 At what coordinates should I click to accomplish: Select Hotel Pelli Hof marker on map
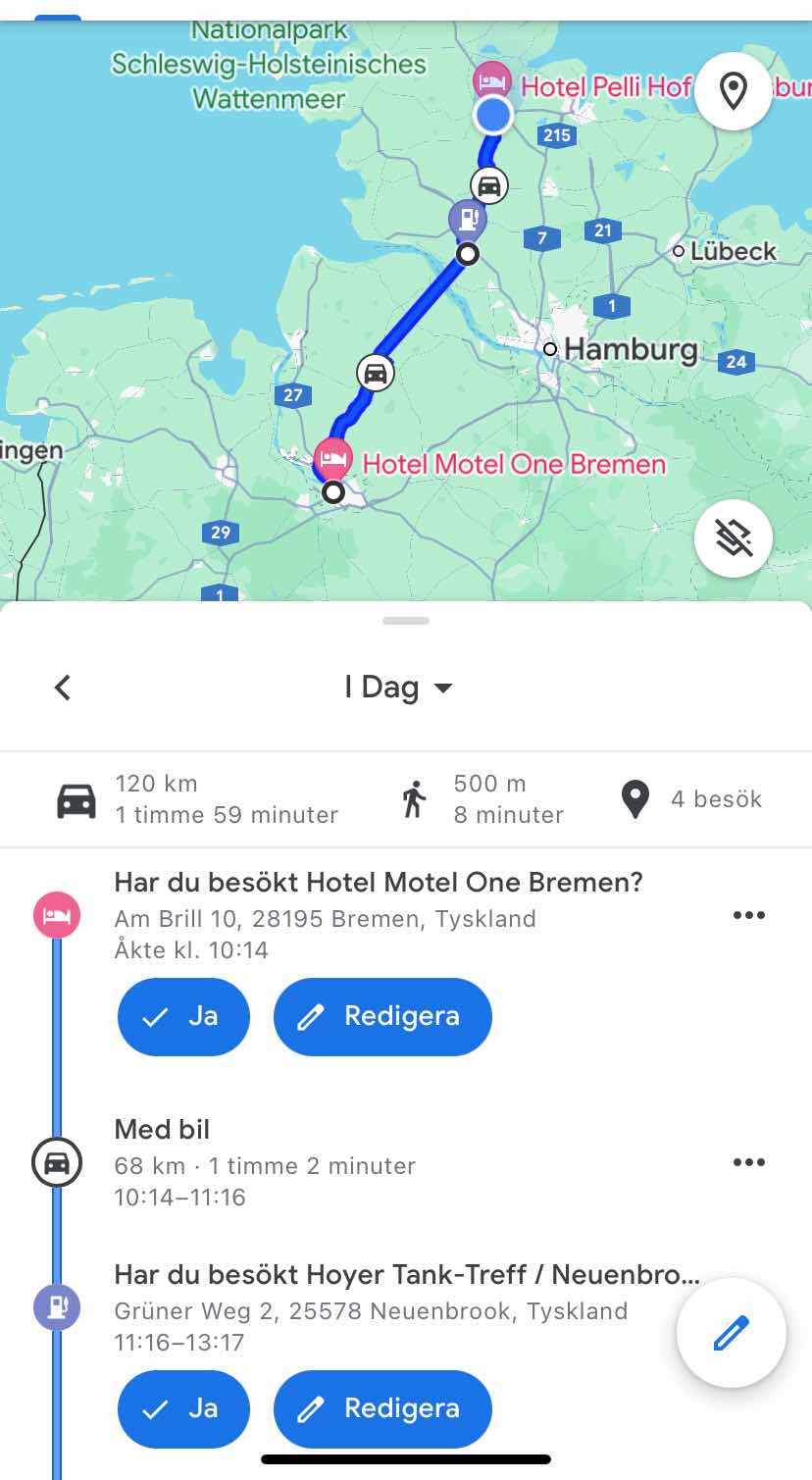click(490, 80)
